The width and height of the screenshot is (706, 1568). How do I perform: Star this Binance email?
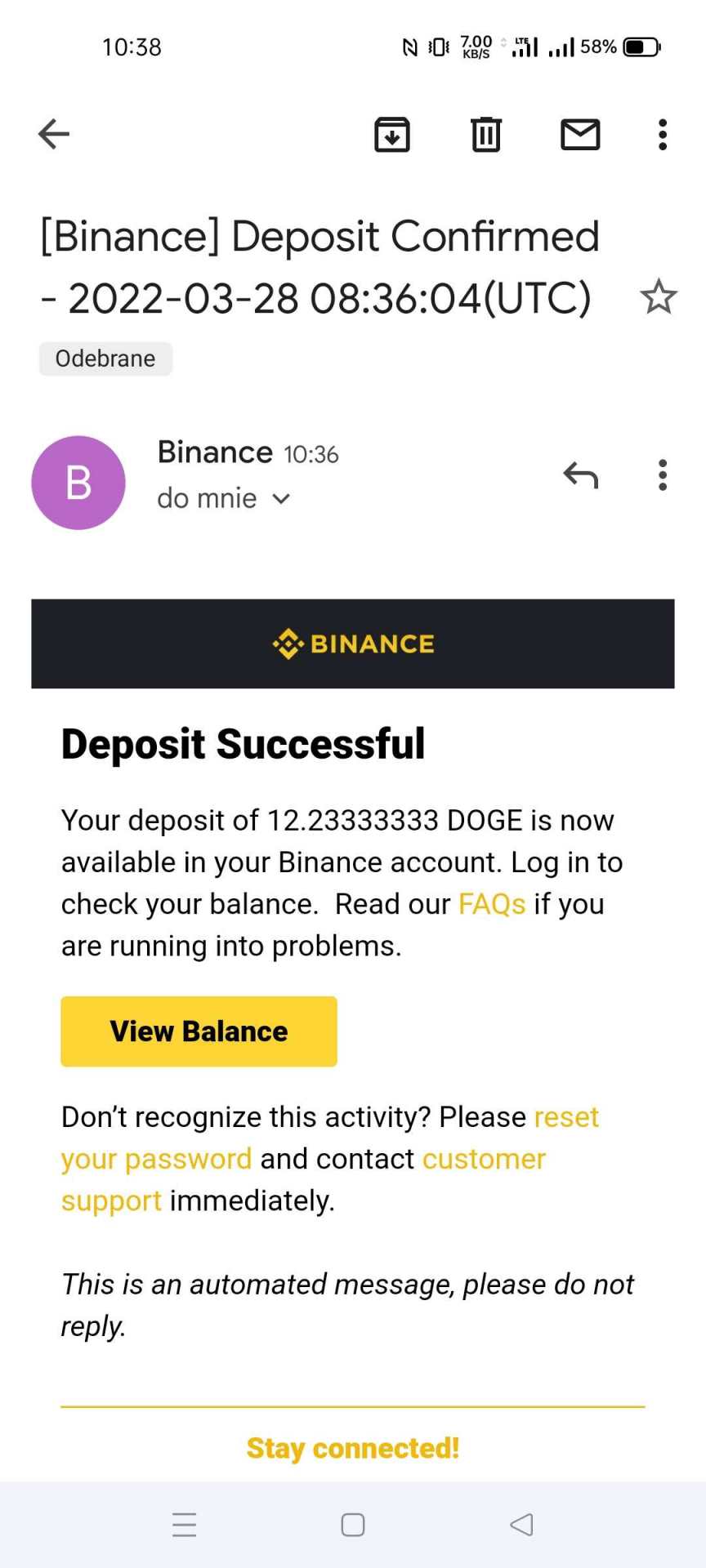click(x=659, y=297)
